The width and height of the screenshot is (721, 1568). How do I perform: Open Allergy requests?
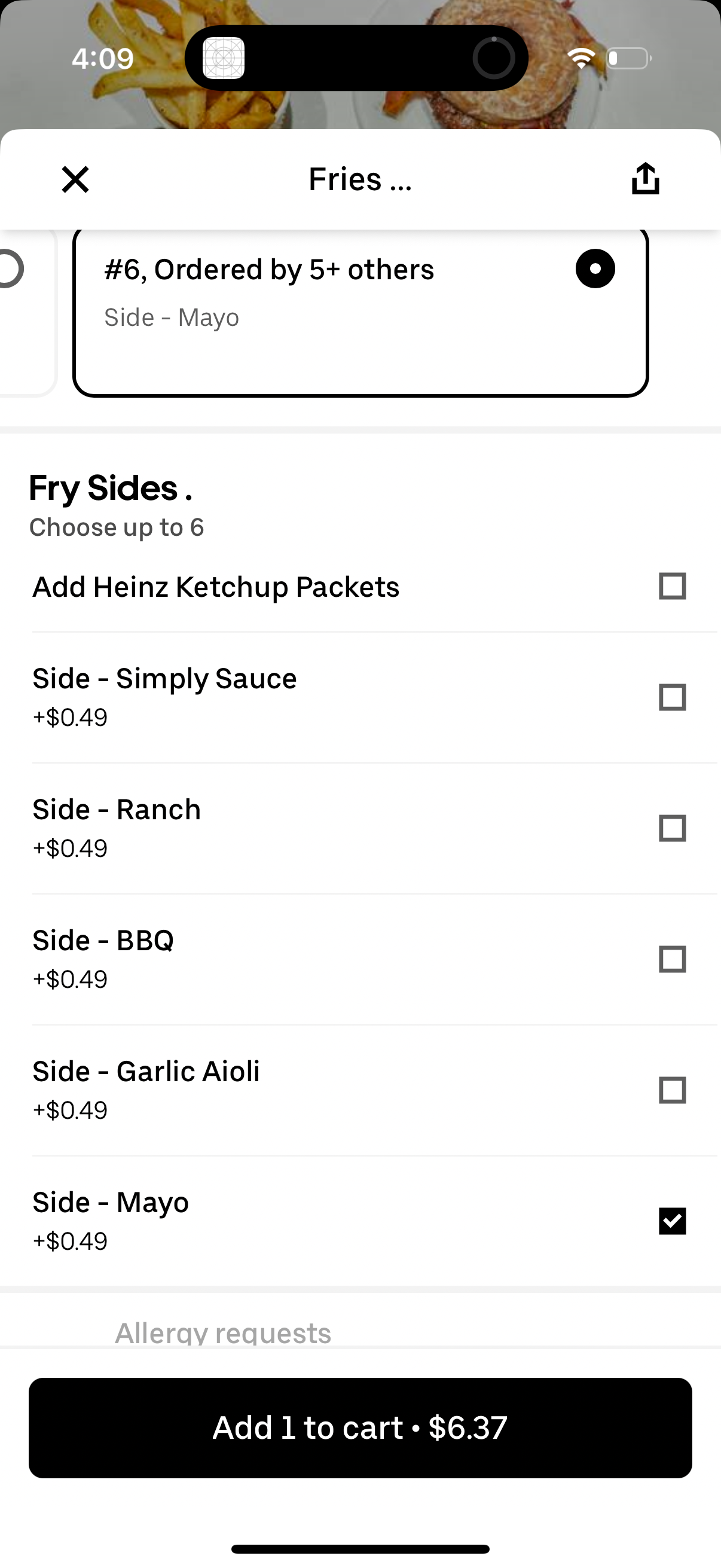222,1332
